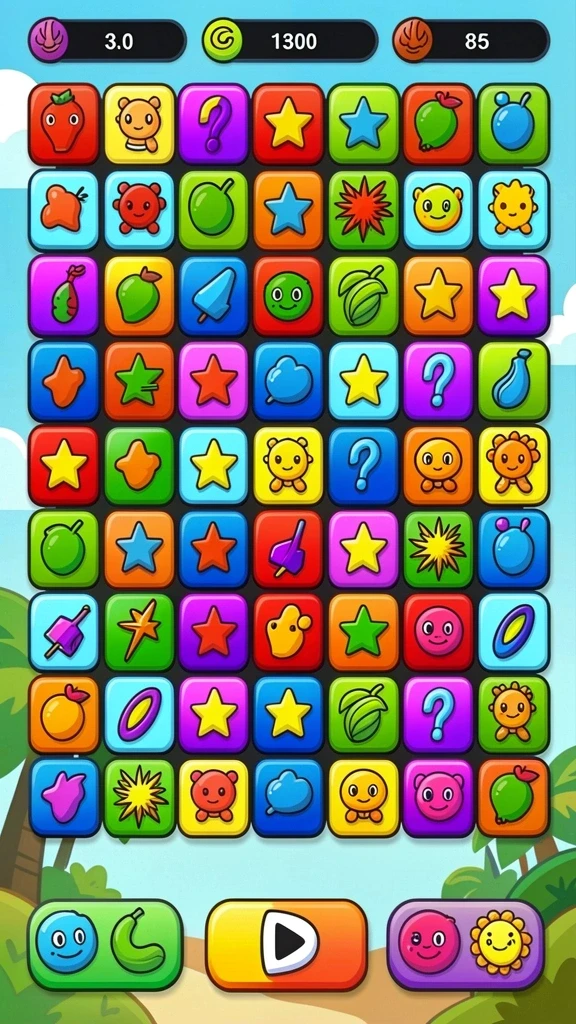The height and width of the screenshot is (1024, 576).
Task: Activate the purple booster with pink face and sunflower
Action: point(466,944)
